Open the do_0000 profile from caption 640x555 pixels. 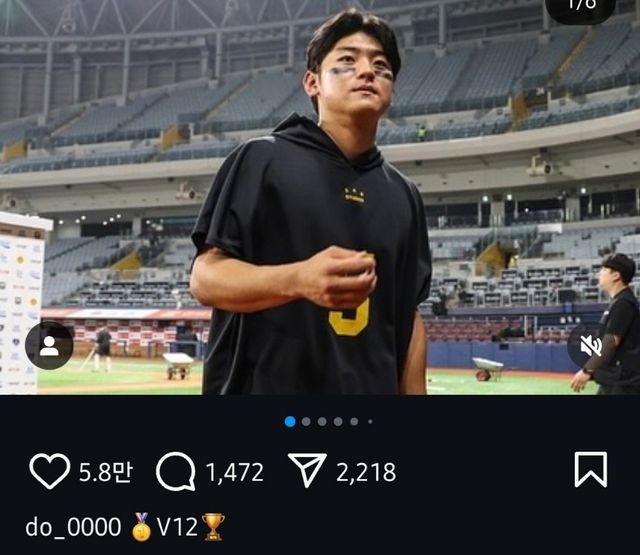(73, 527)
